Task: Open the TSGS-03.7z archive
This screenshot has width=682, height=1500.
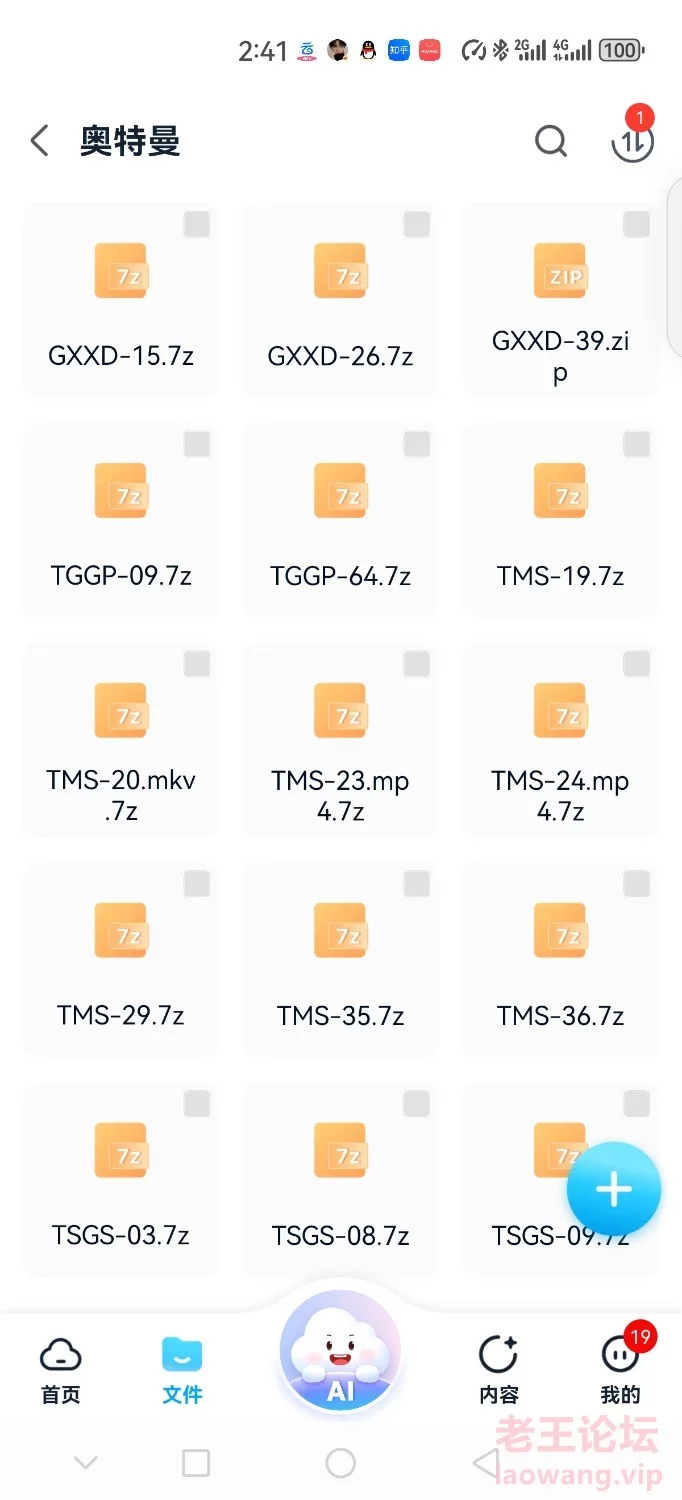Action: click(x=121, y=1180)
